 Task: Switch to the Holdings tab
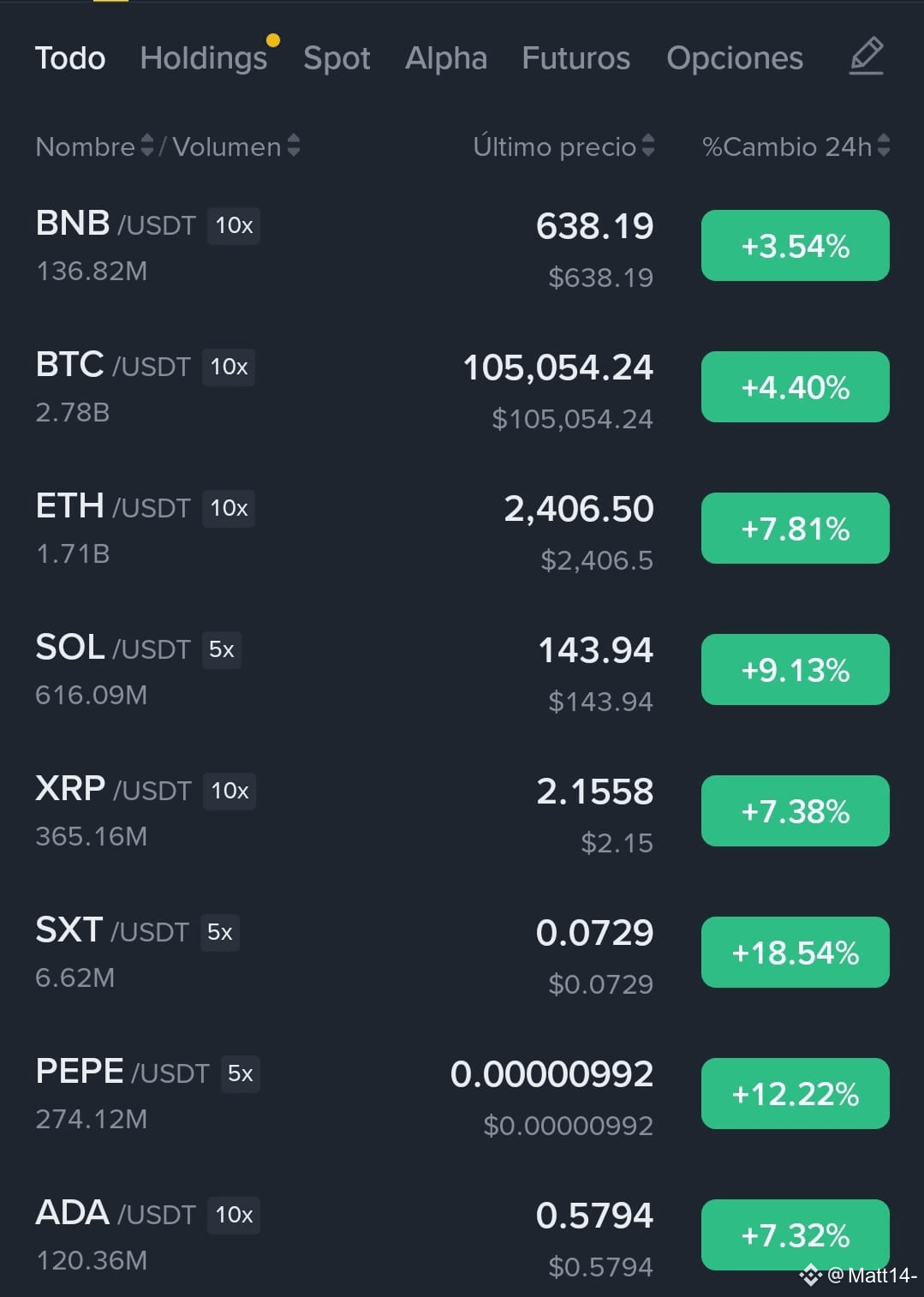[204, 58]
